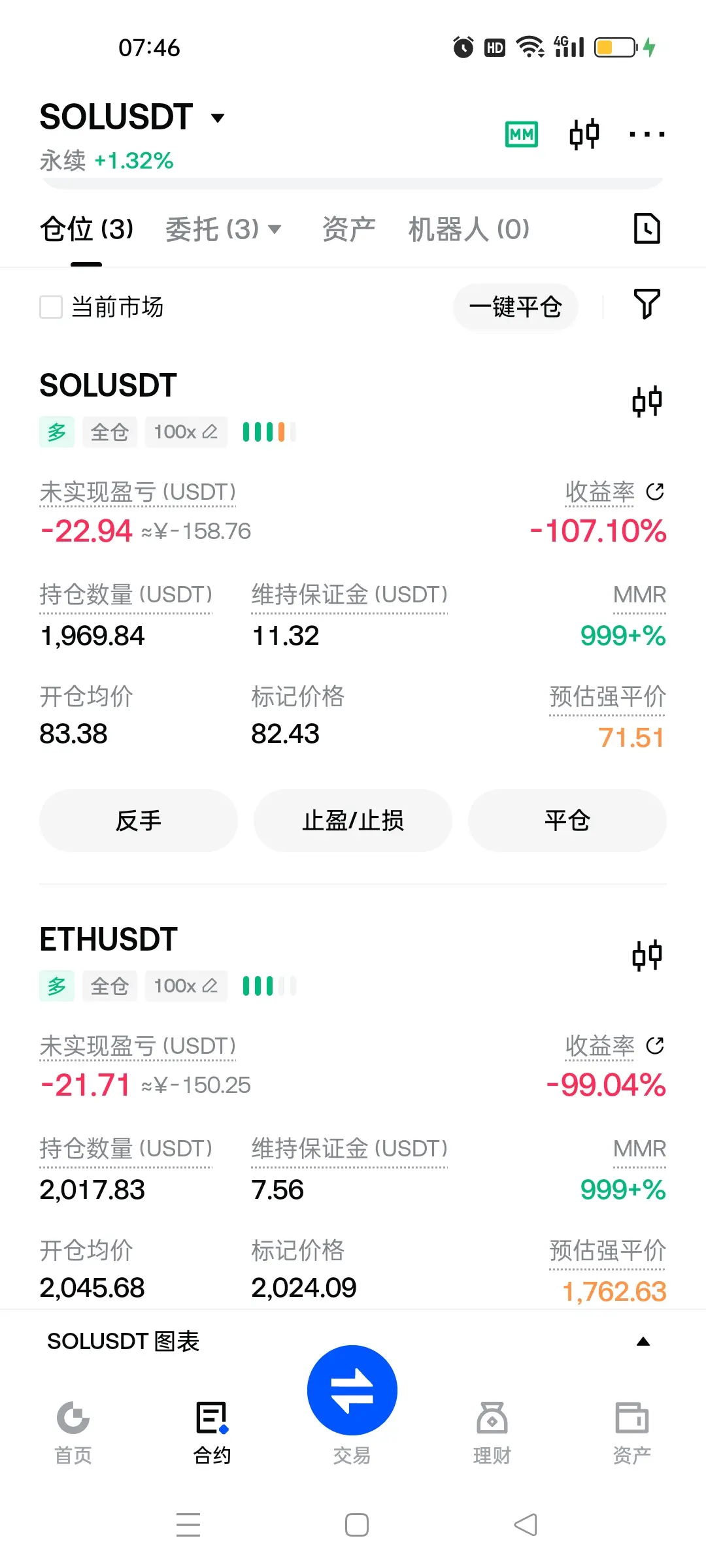Open the ETHUSDT candlestick chart icon
The width and height of the screenshot is (706, 1568).
pos(647,956)
